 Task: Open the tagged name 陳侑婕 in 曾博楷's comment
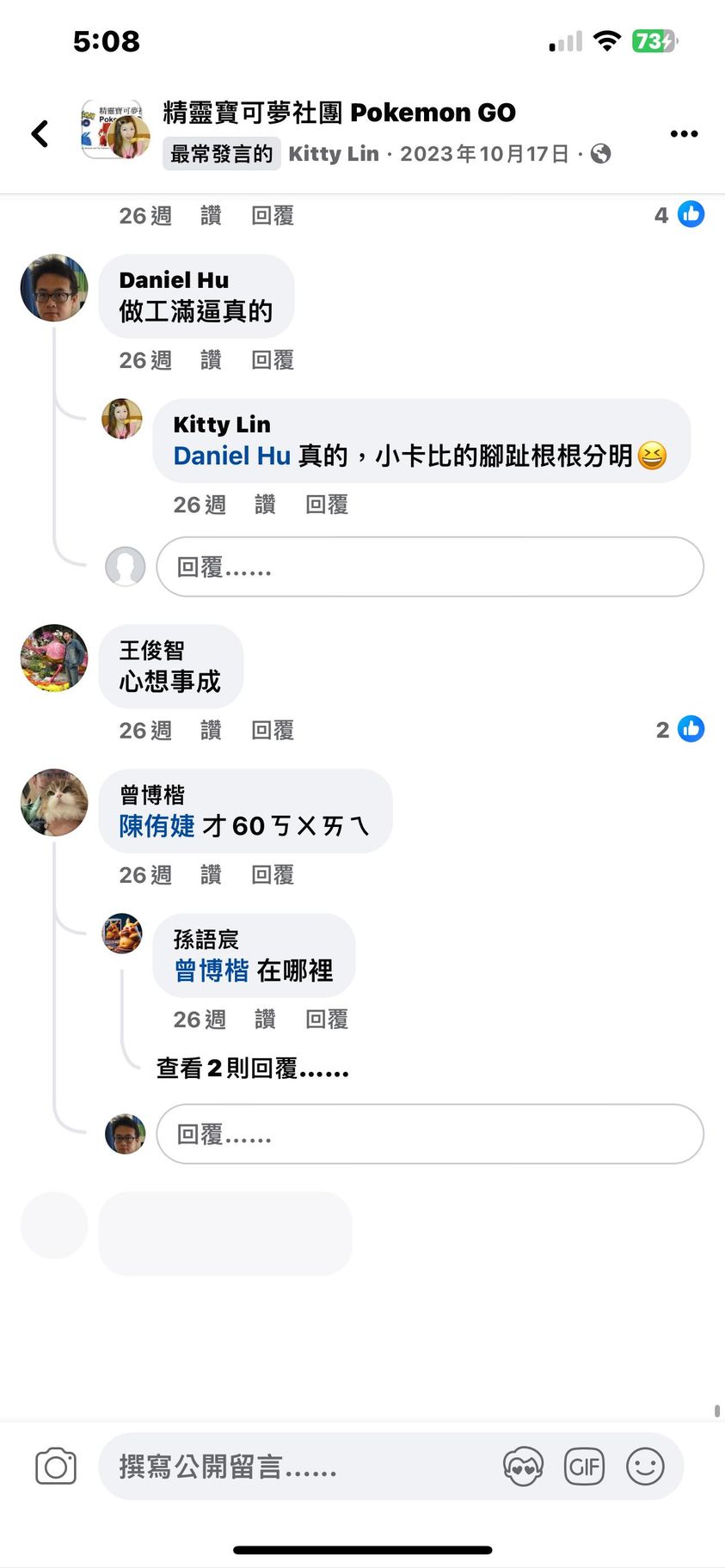[157, 826]
